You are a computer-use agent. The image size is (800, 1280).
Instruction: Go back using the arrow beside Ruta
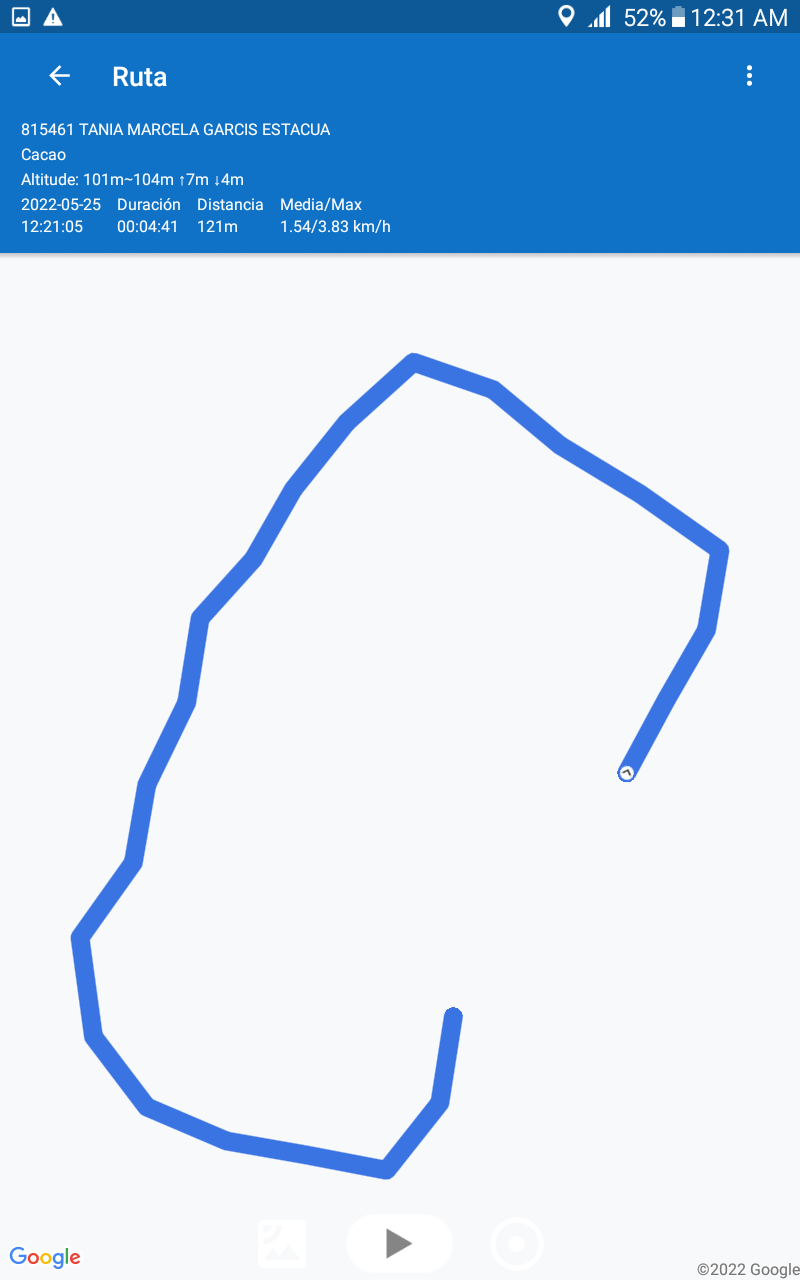(60, 76)
